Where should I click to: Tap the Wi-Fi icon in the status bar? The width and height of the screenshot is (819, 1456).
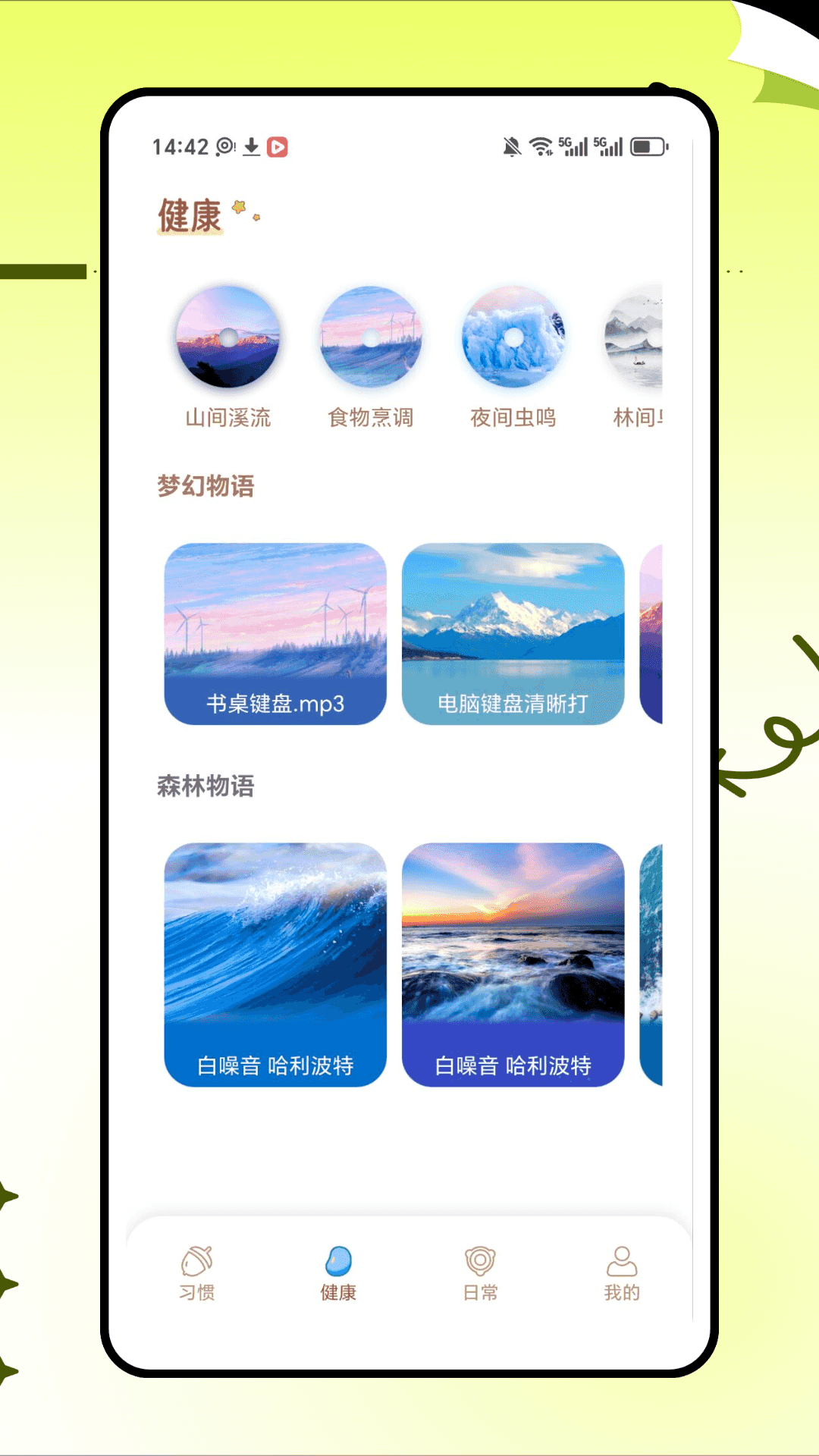541,145
